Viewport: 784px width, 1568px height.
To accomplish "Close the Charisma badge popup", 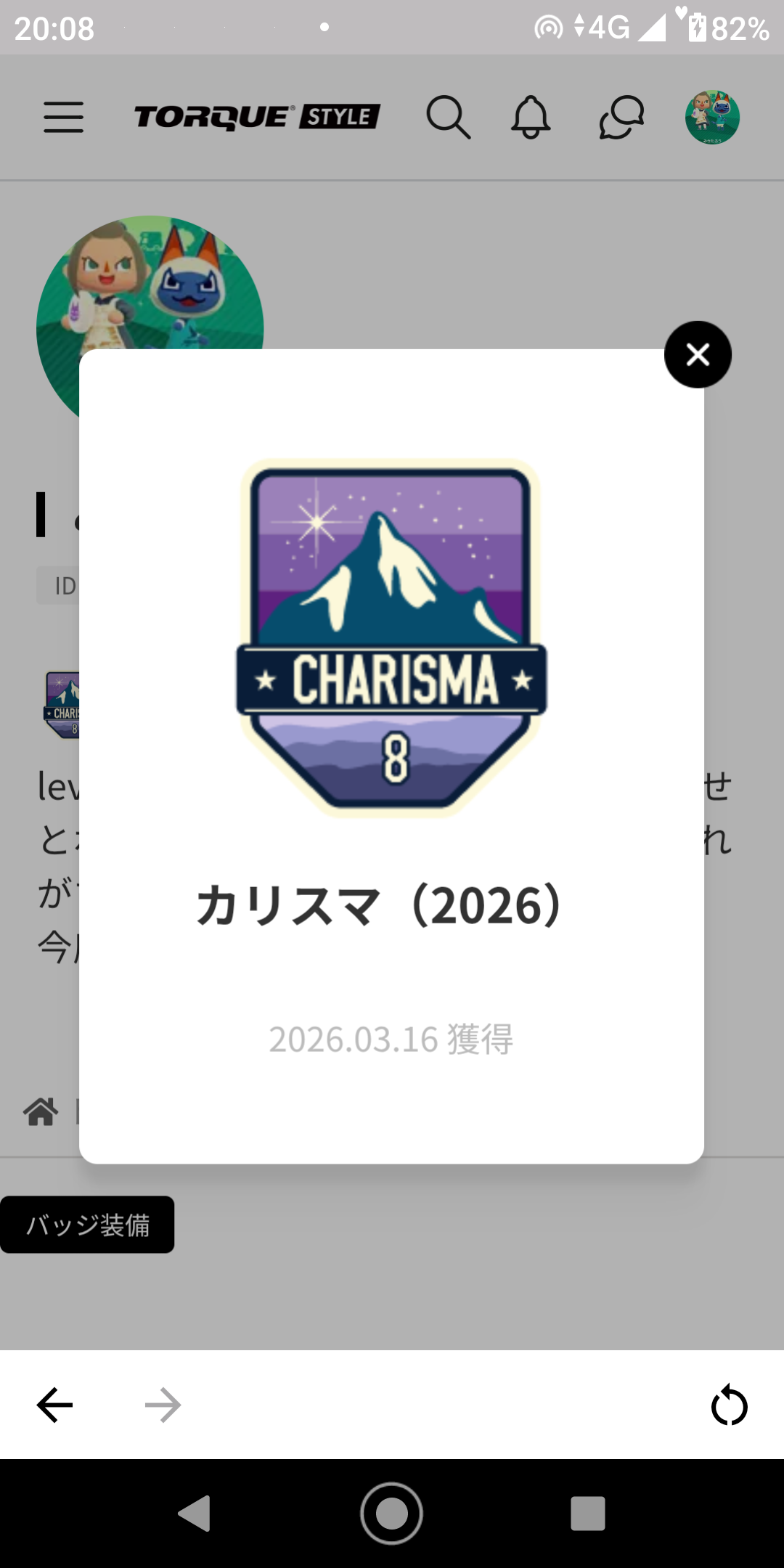I will coord(698,354).
